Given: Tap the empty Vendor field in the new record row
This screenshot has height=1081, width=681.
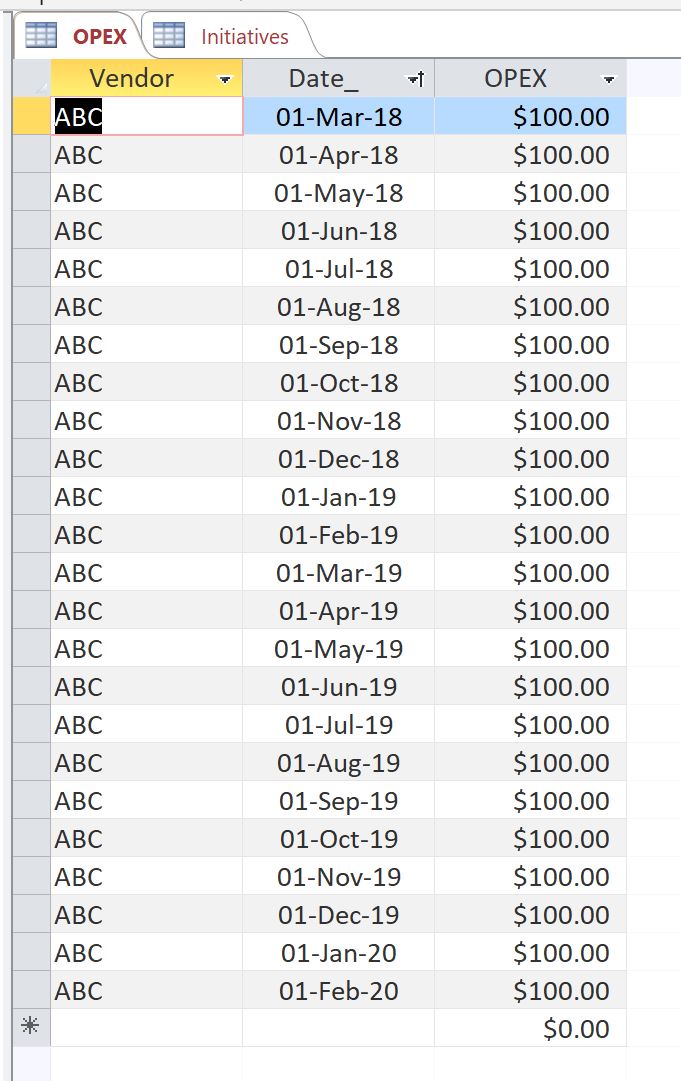Looking at the screenshot, I should coord(146,1028).
